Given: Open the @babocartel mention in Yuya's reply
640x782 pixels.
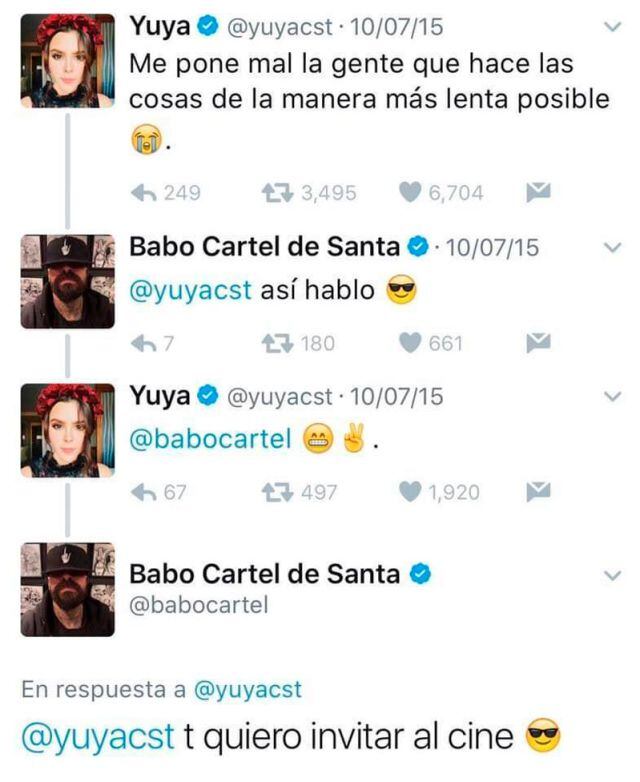Looking at the screenshot, I should [x=210, y=440].
